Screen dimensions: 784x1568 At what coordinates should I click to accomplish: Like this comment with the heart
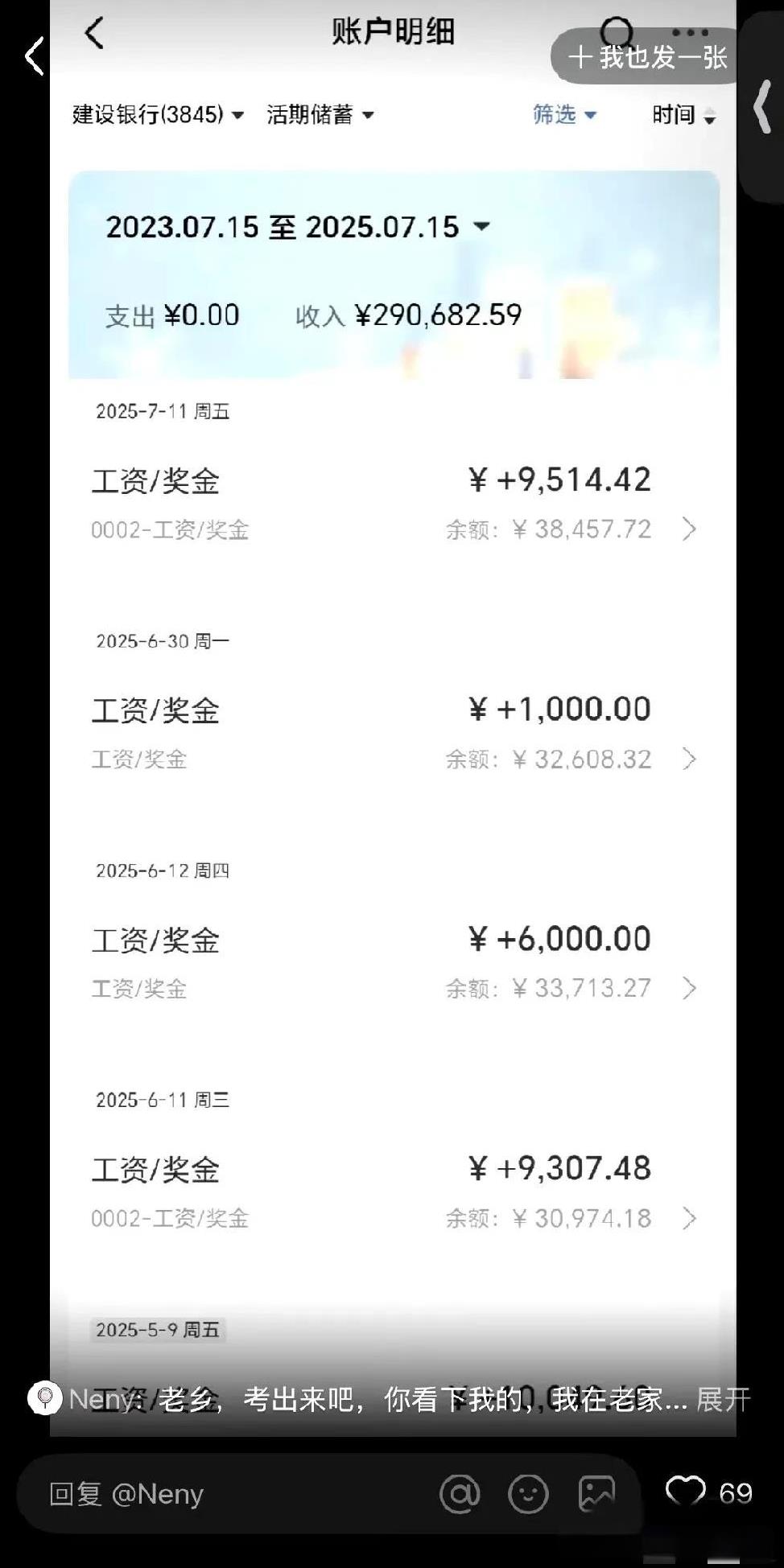[685, 1491]
